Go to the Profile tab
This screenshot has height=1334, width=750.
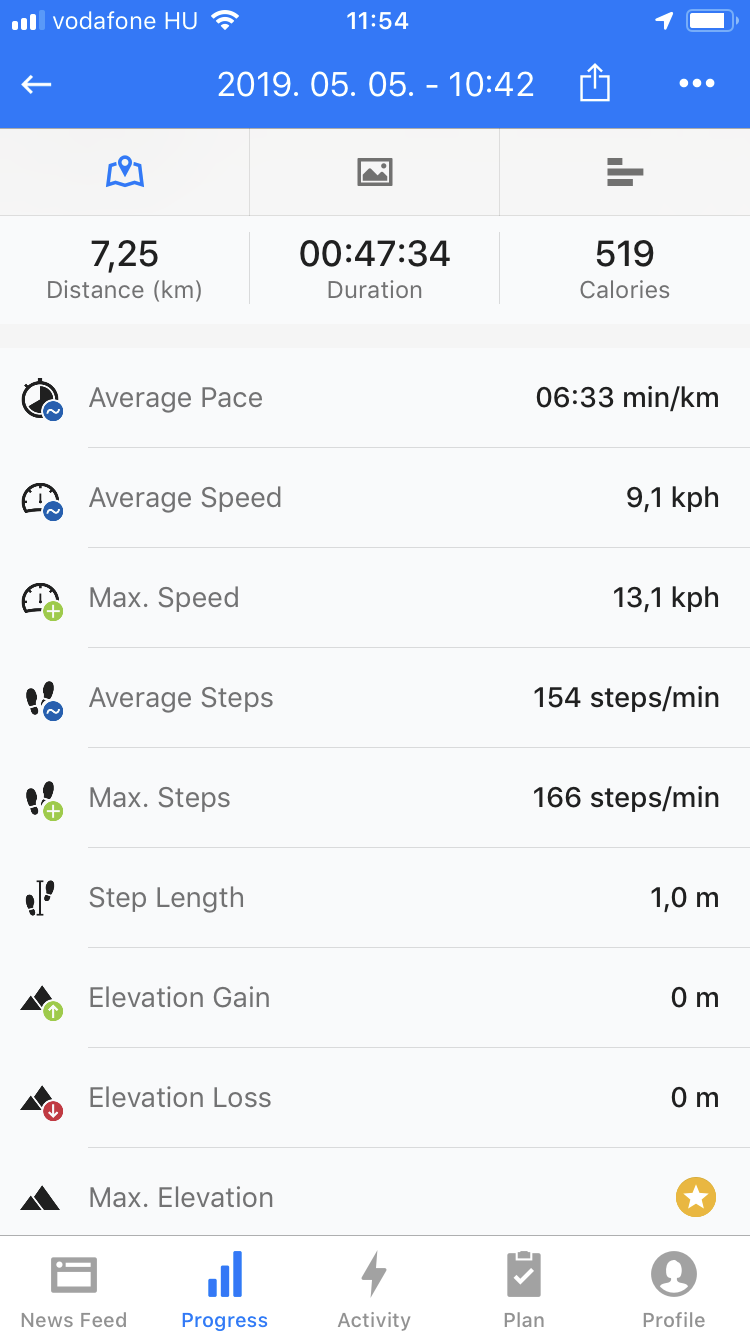[674, 1290]
